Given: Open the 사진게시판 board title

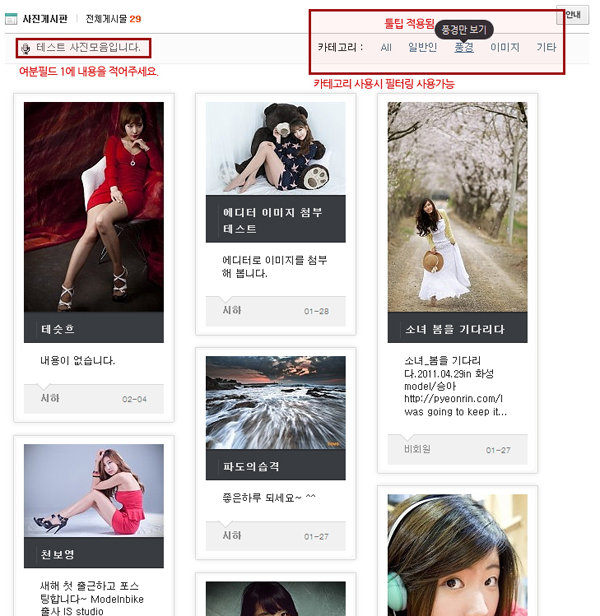Looking at the screenshot, I should (x=44, y=18).
